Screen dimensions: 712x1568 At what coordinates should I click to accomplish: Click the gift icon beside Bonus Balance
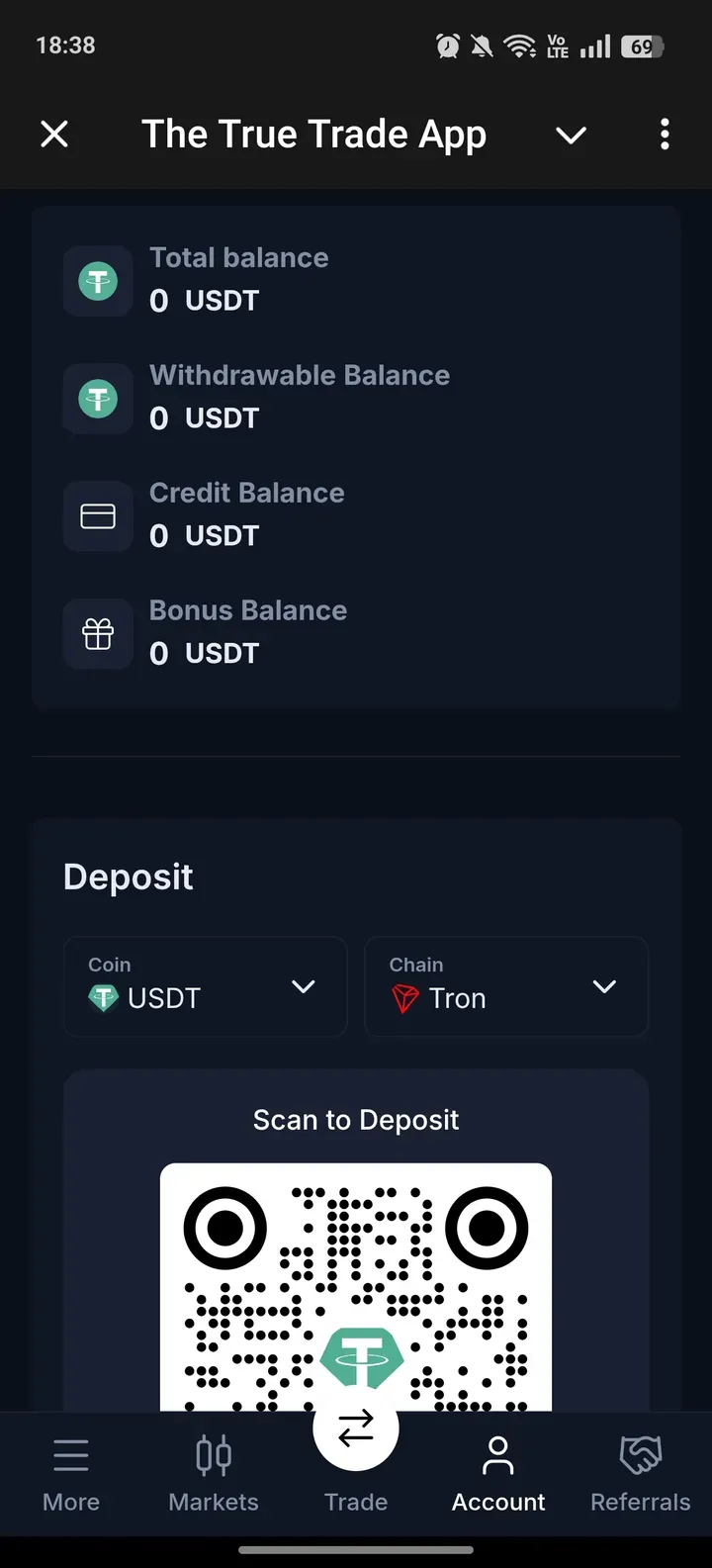(97, 634)
